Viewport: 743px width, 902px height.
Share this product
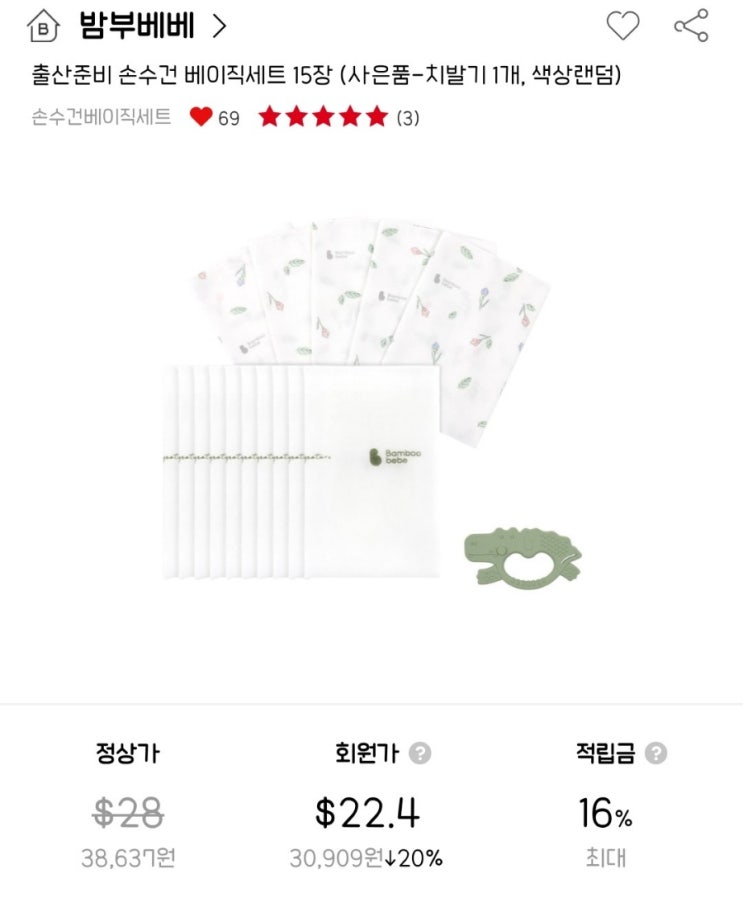point(691,26)
